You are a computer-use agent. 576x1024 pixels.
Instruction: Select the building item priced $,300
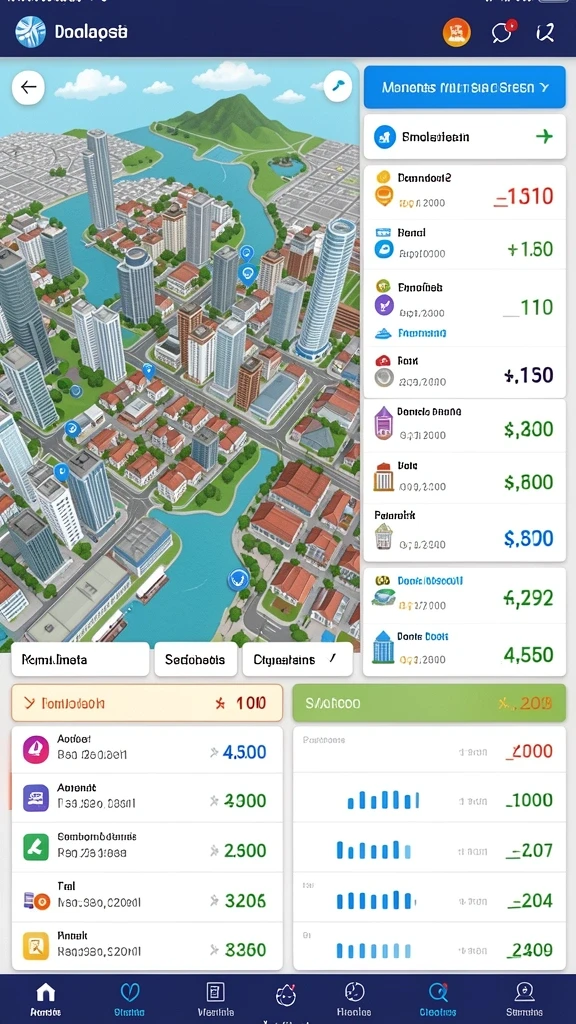[464, 425]
